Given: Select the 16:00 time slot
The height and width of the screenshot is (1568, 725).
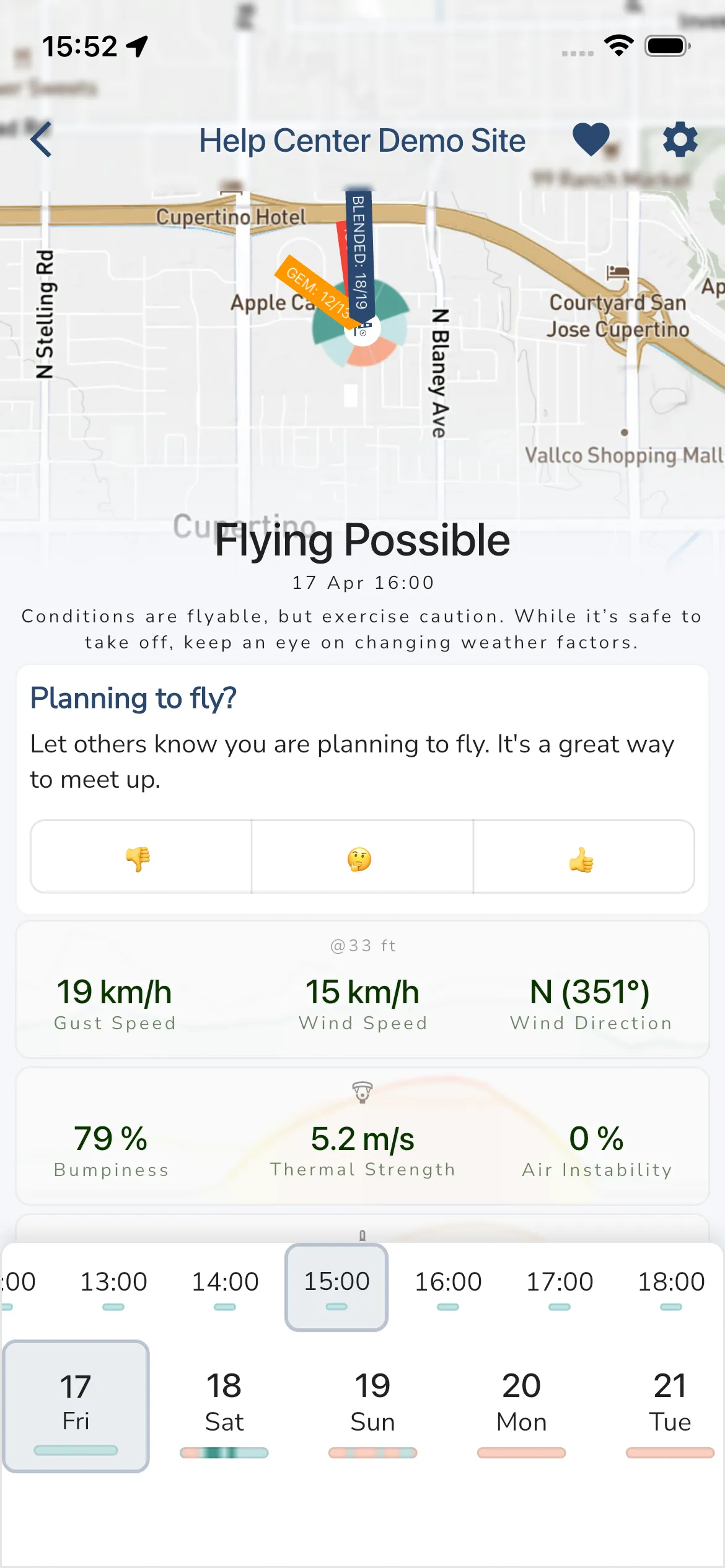Looking at the screenshot, I should [447, 1283].
